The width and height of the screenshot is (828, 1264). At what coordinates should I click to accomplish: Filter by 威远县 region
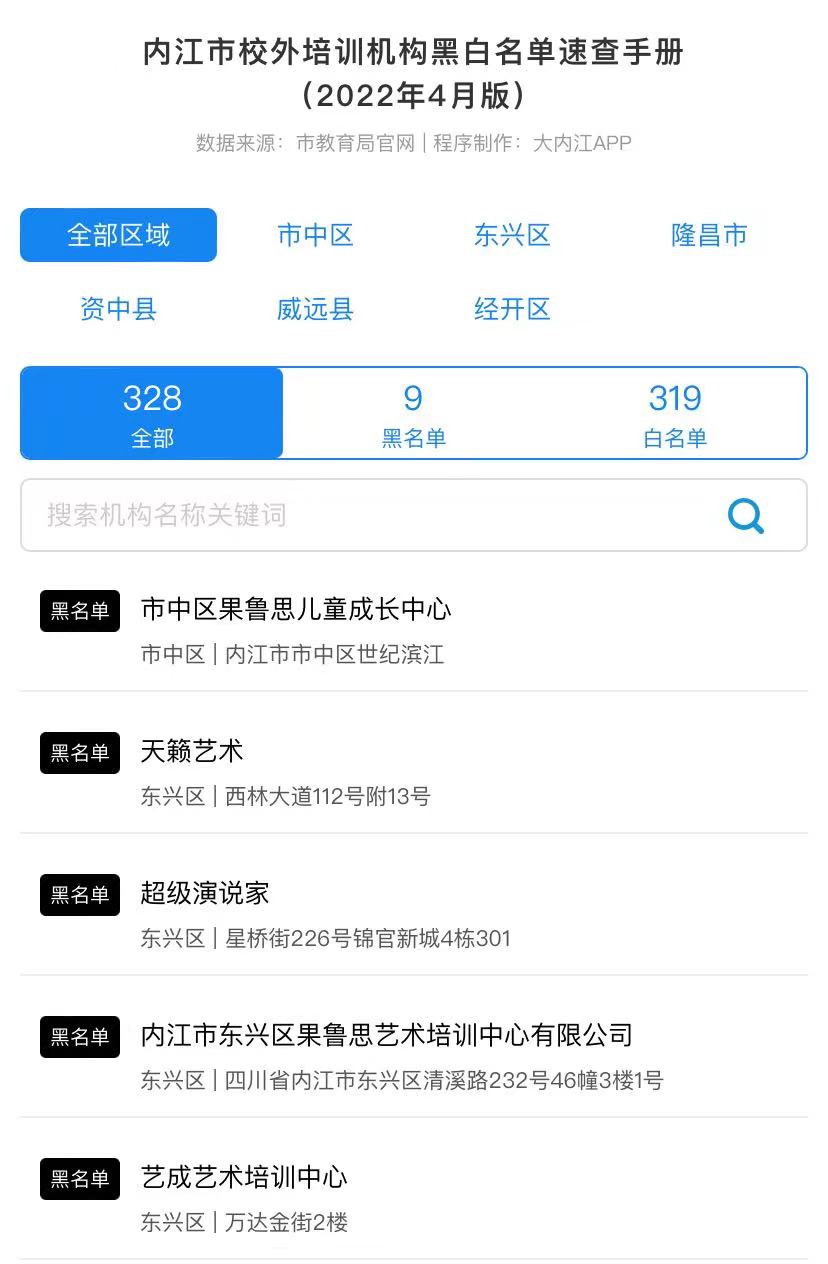tap(314, 310)
